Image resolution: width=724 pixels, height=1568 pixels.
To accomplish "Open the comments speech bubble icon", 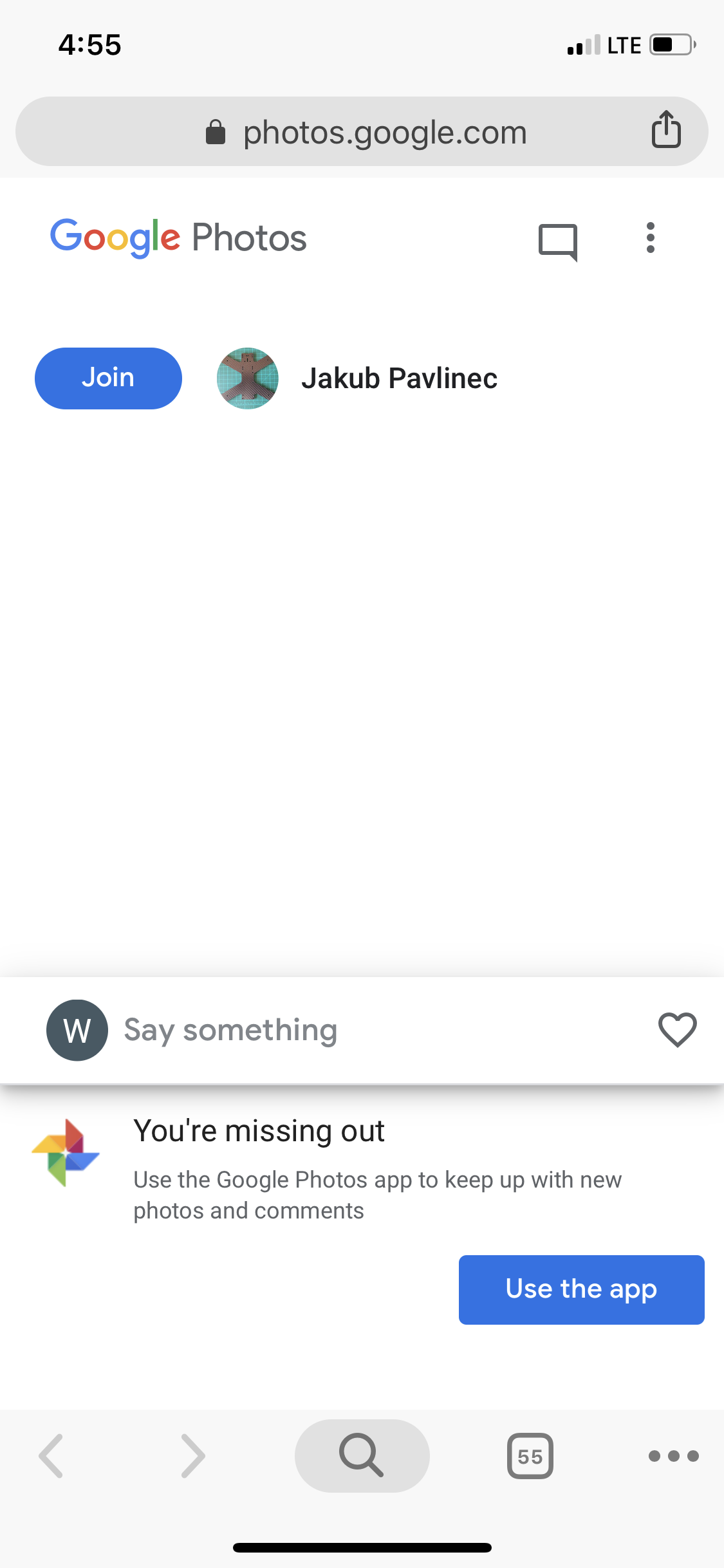I will [557, 241].
